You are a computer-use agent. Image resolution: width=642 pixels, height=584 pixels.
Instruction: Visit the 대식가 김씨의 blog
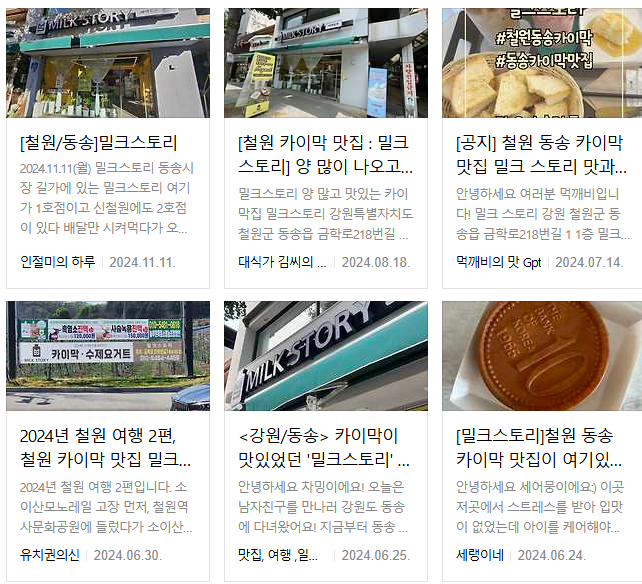[282, 262]
